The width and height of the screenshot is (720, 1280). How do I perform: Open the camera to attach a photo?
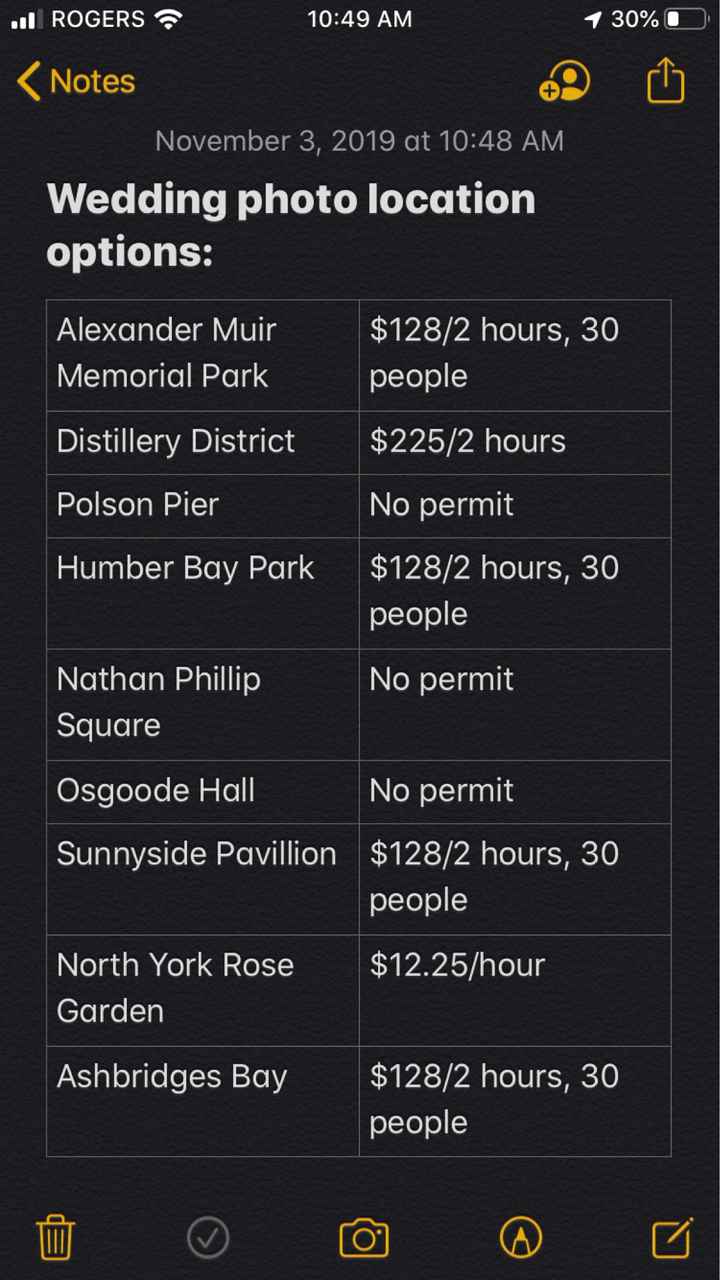point(364,1238)
